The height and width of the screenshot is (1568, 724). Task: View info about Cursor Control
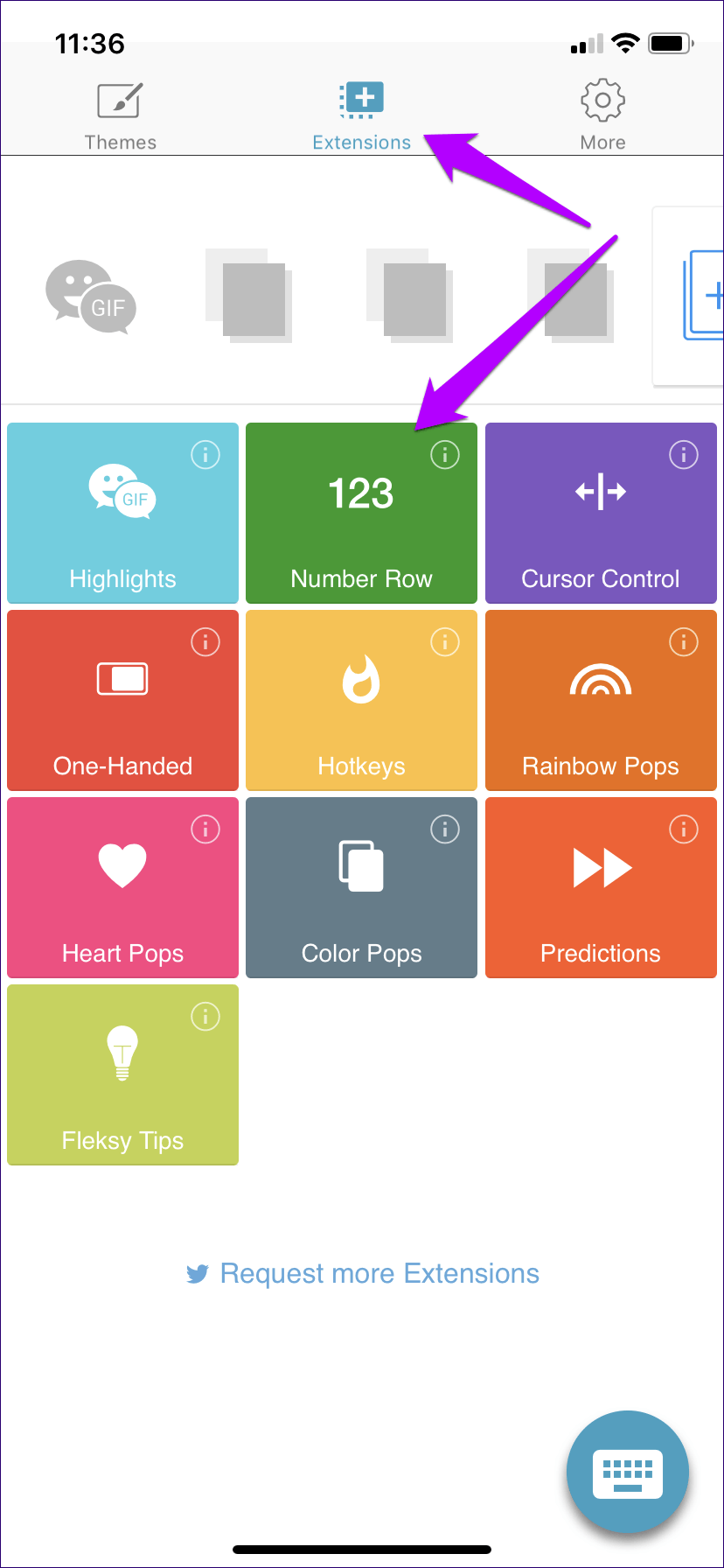point(684,455)
